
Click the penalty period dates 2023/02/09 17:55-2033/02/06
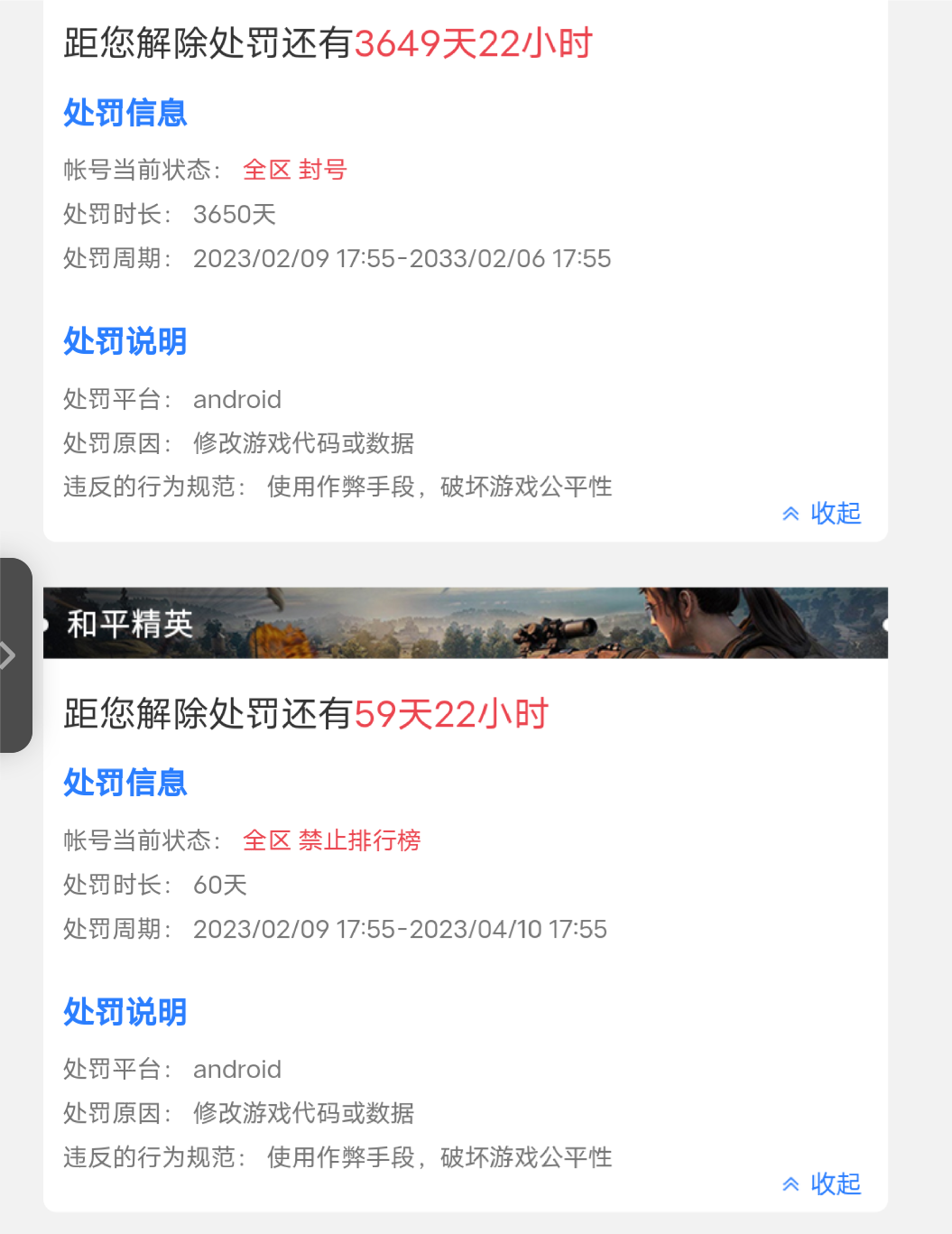402,258
